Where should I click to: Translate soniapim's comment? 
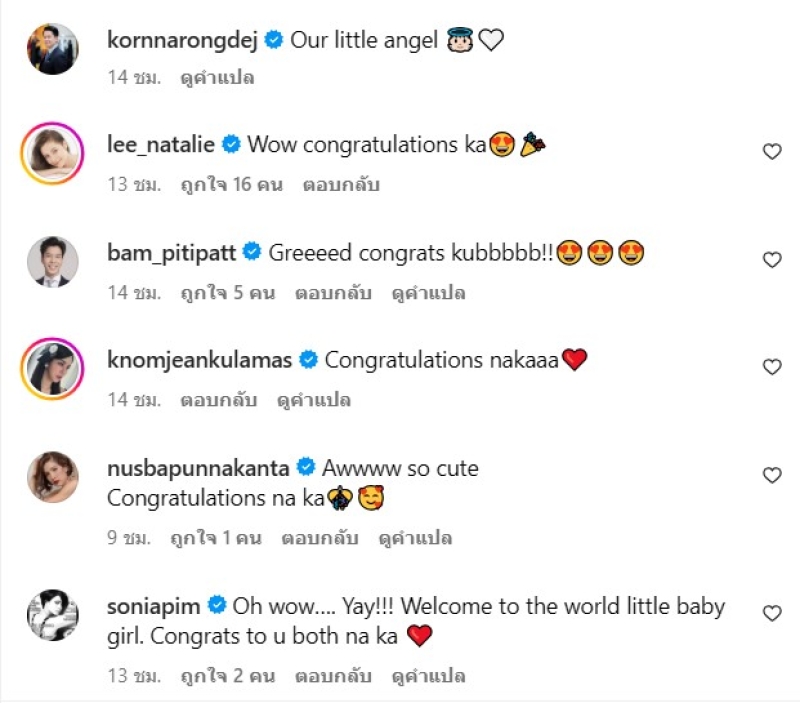(x=429, y=676)
